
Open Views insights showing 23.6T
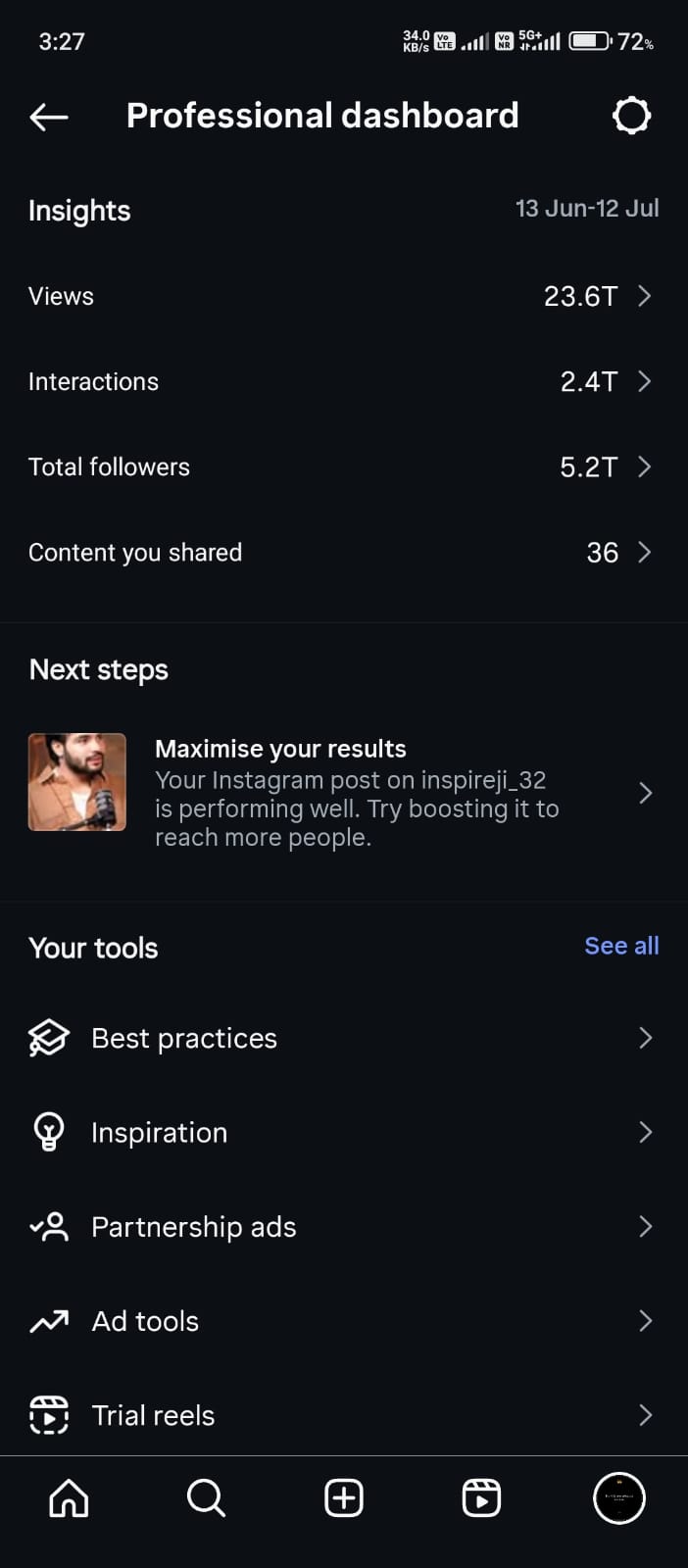(344, 296)
